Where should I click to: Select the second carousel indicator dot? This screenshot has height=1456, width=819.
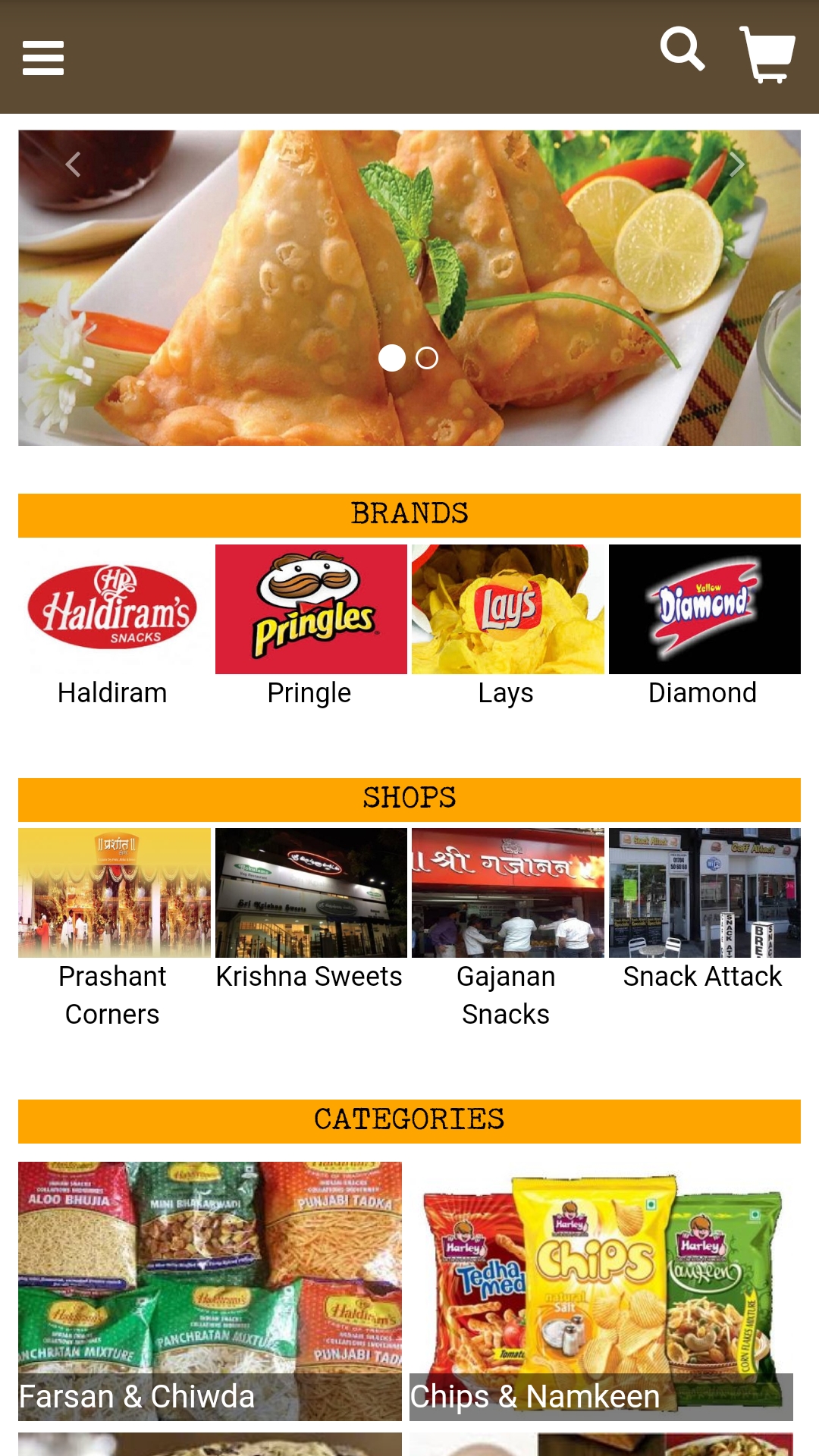pos(427,358)
